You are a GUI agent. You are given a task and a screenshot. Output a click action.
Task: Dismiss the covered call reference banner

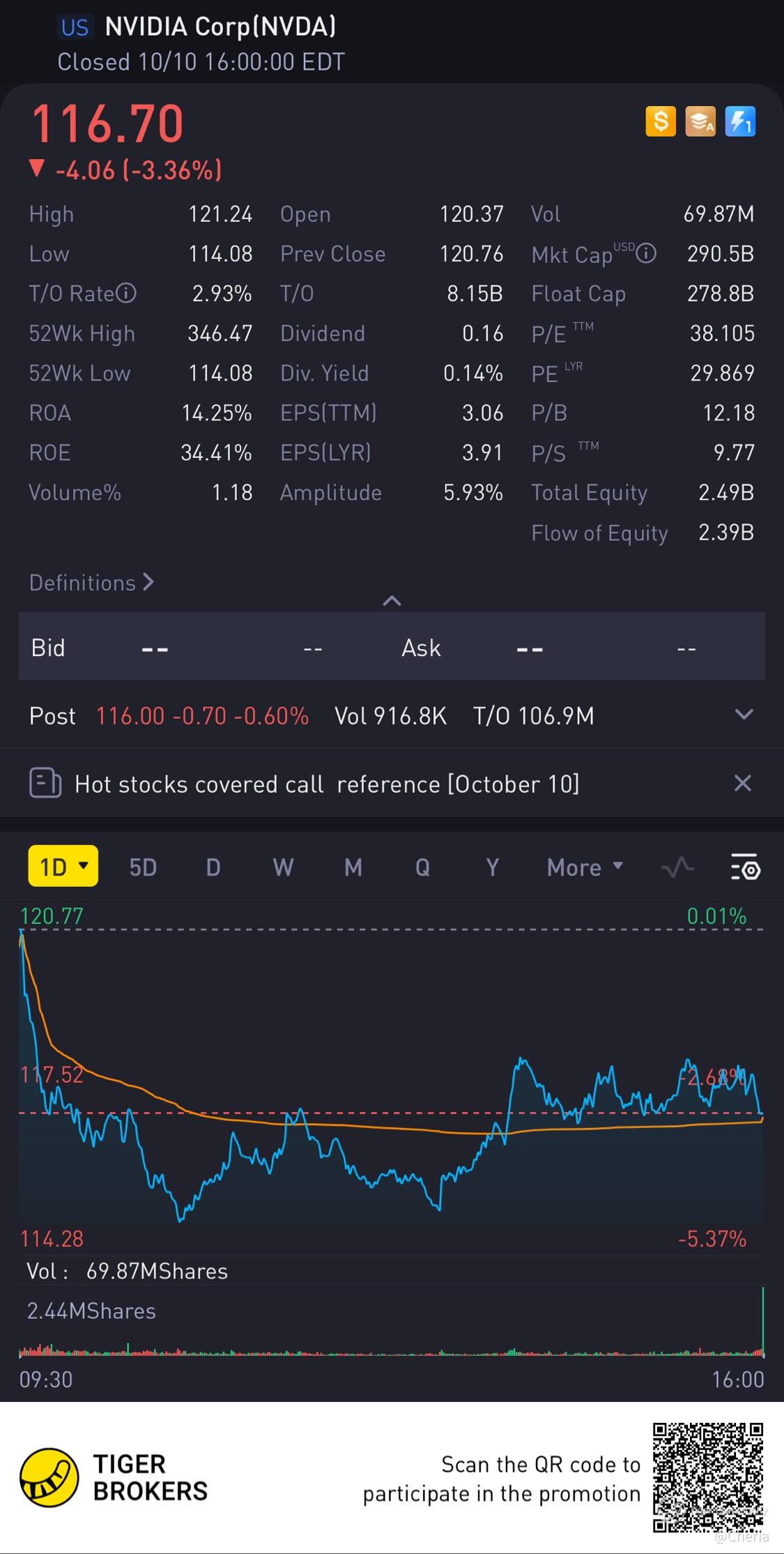[743, 784]
